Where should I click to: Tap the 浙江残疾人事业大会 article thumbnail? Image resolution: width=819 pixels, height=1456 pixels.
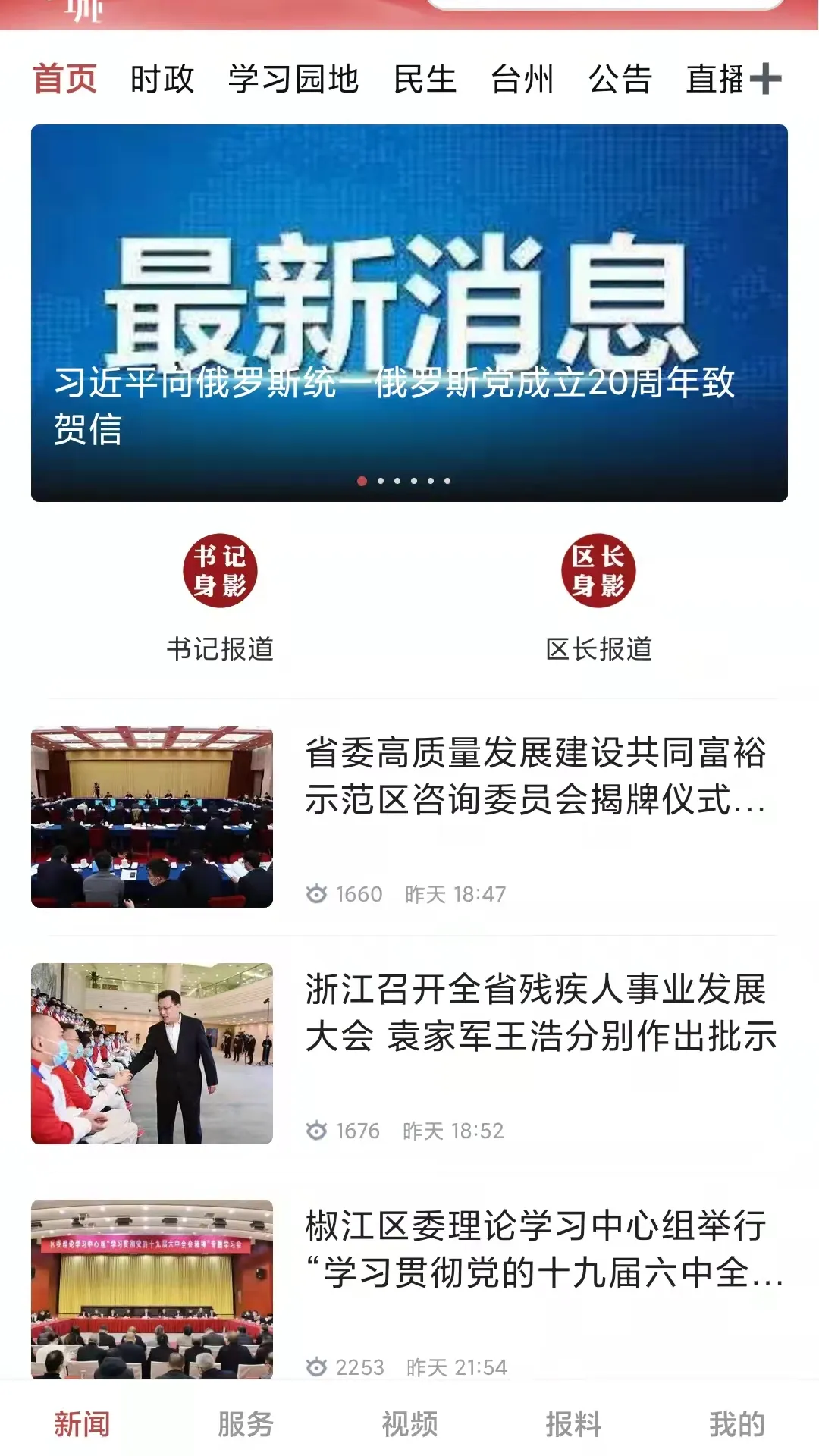tap(153, 1053)
